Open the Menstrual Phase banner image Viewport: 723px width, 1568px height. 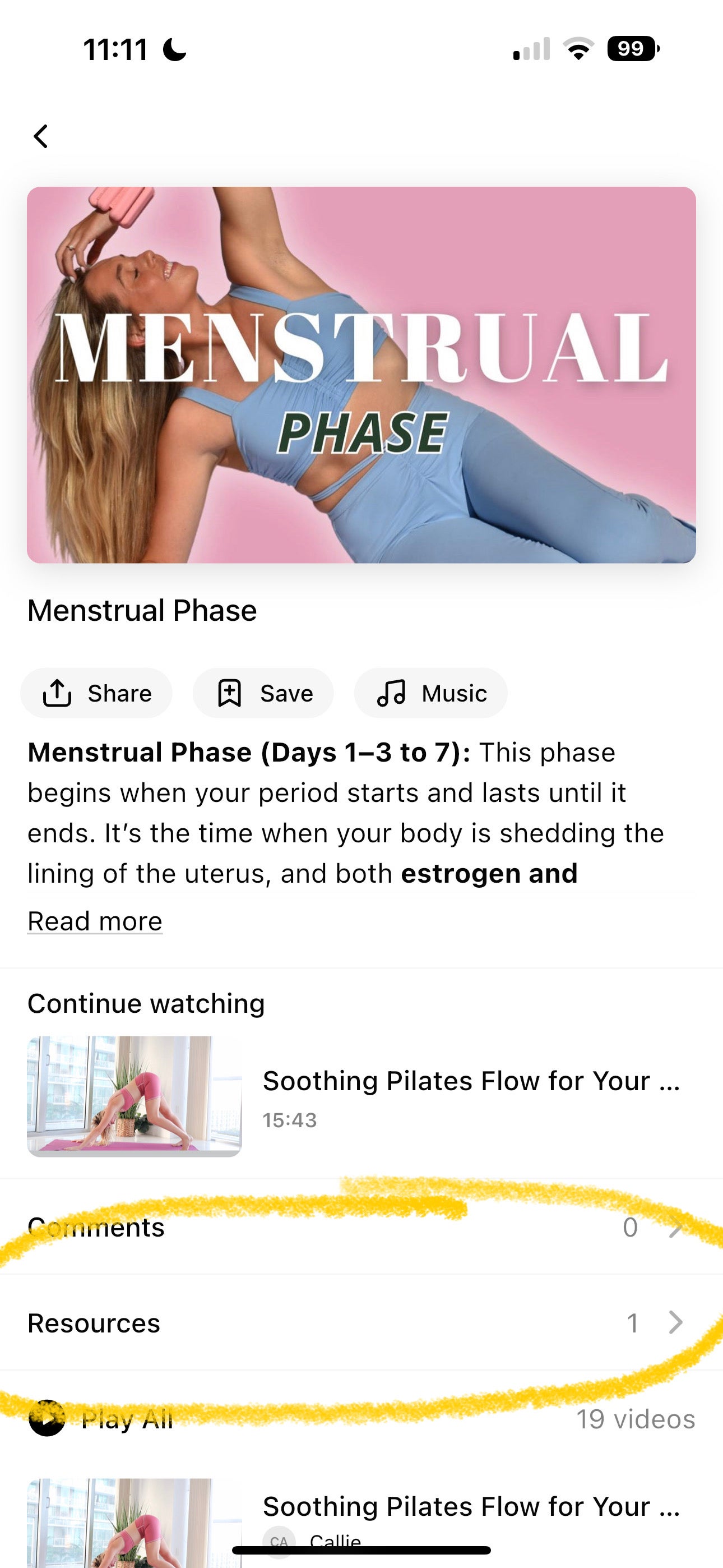click(361, 375)
